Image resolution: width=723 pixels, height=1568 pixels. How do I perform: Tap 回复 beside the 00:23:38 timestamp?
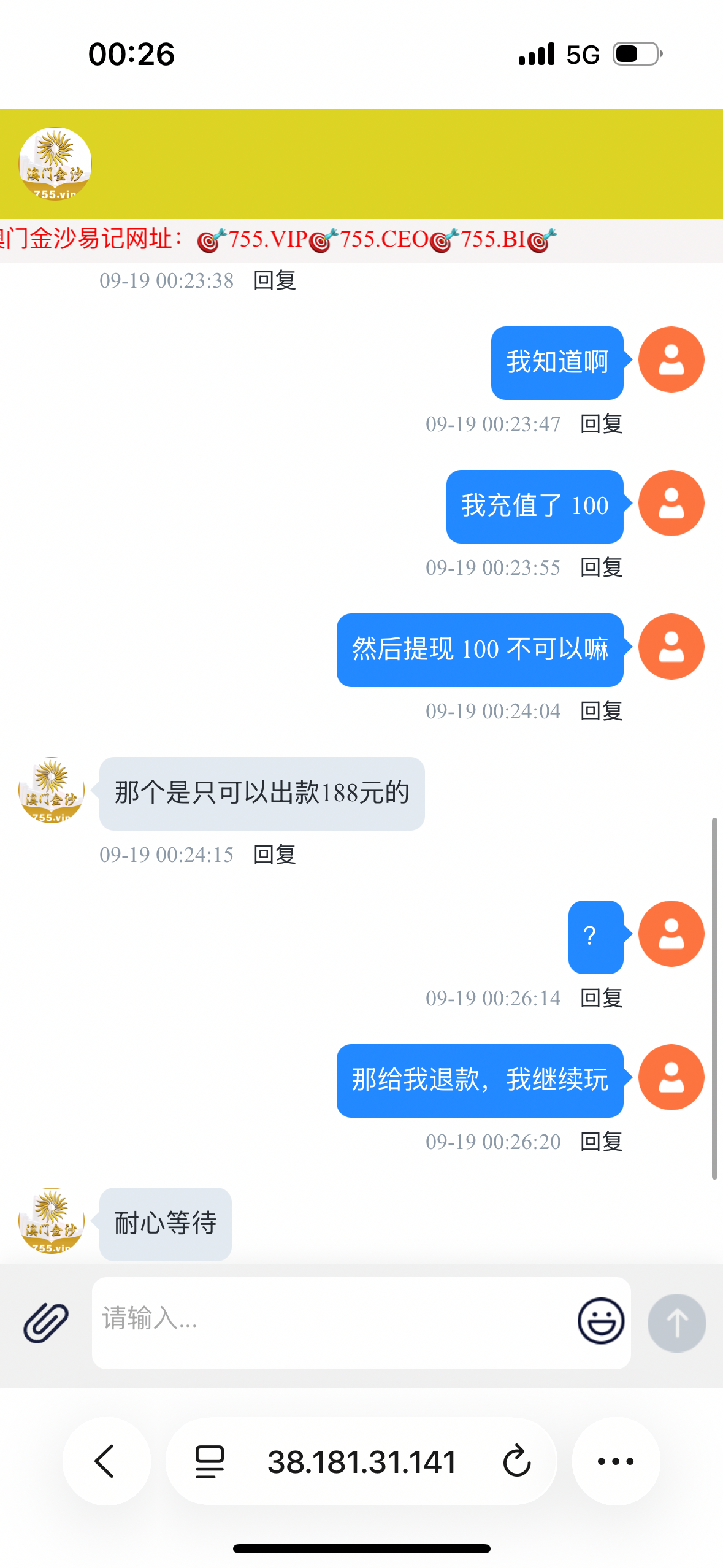tap(275, 280)
